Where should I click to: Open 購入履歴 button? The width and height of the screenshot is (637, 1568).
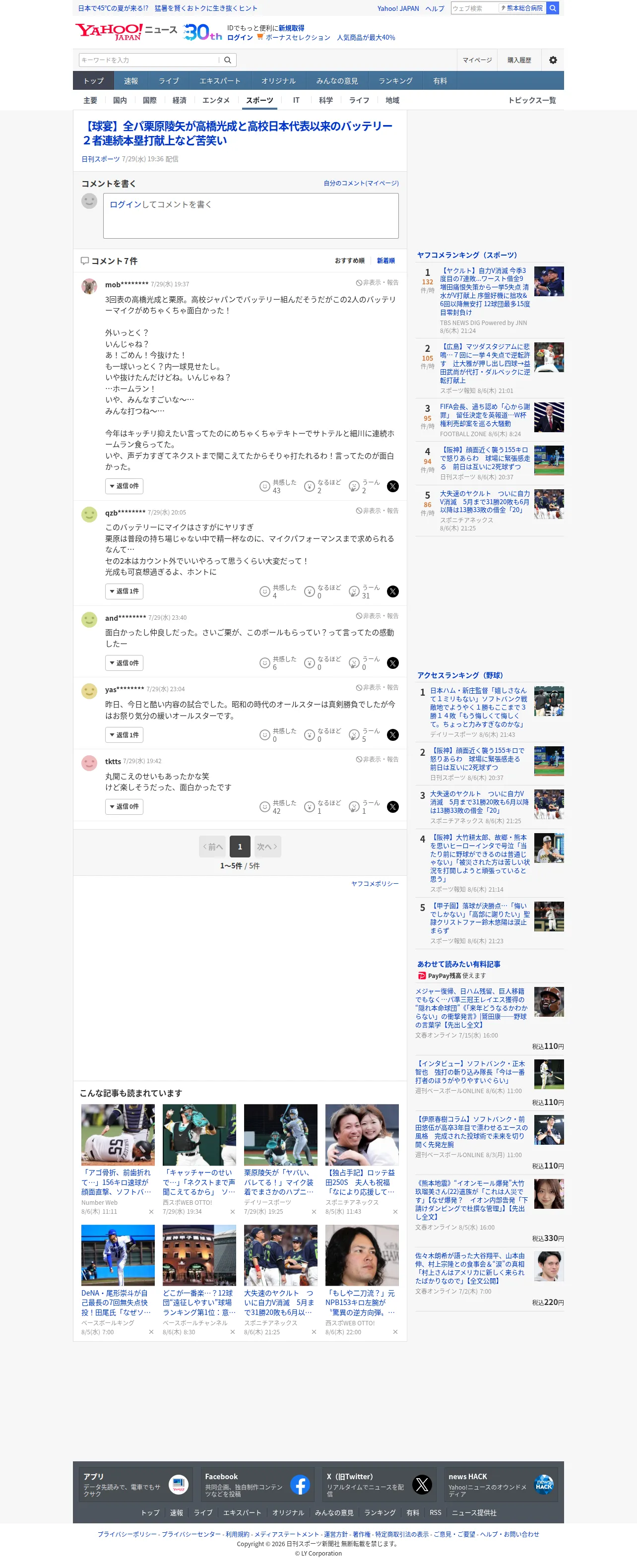[519, 60]
